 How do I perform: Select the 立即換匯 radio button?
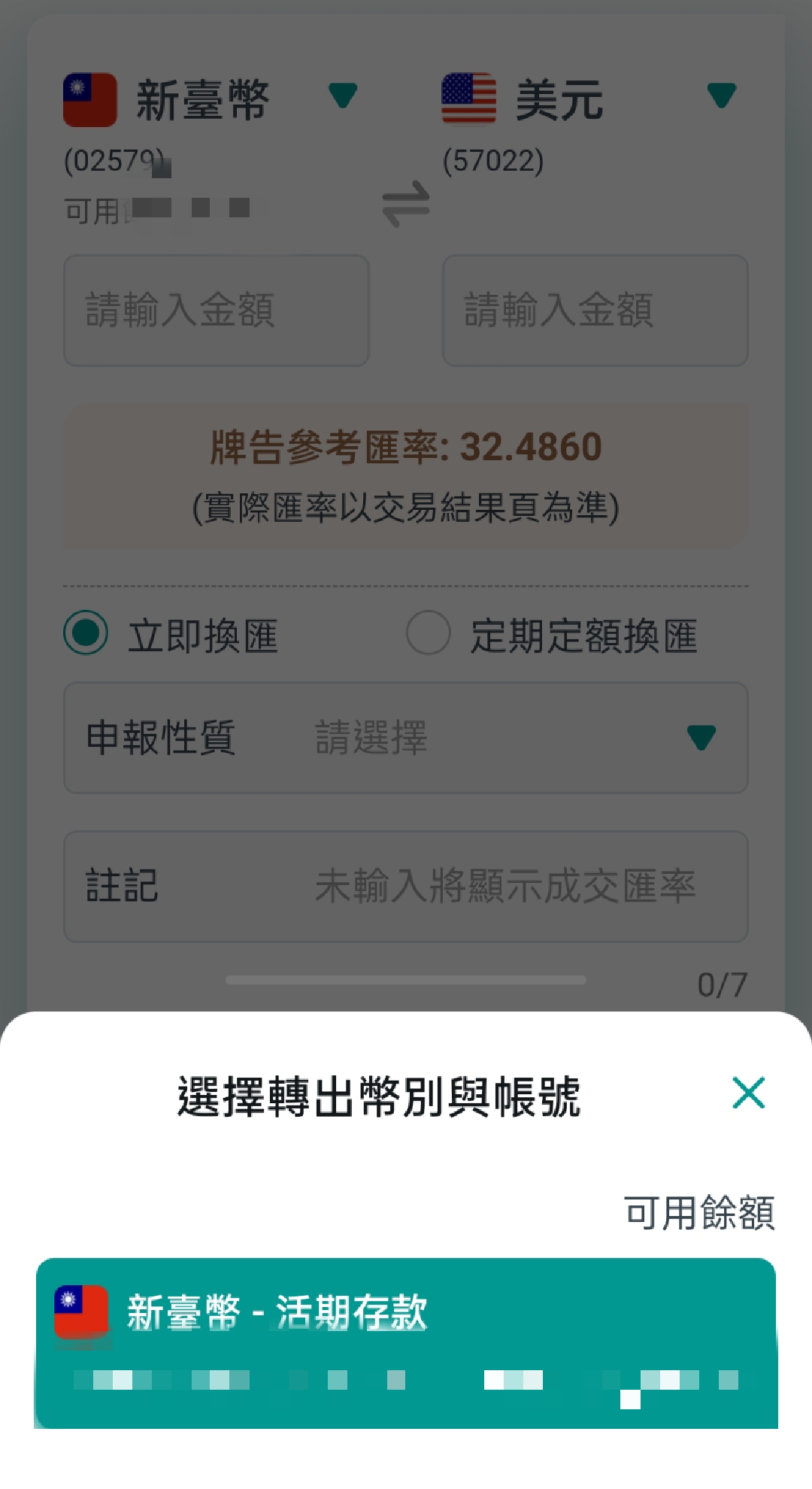(85, 635)
